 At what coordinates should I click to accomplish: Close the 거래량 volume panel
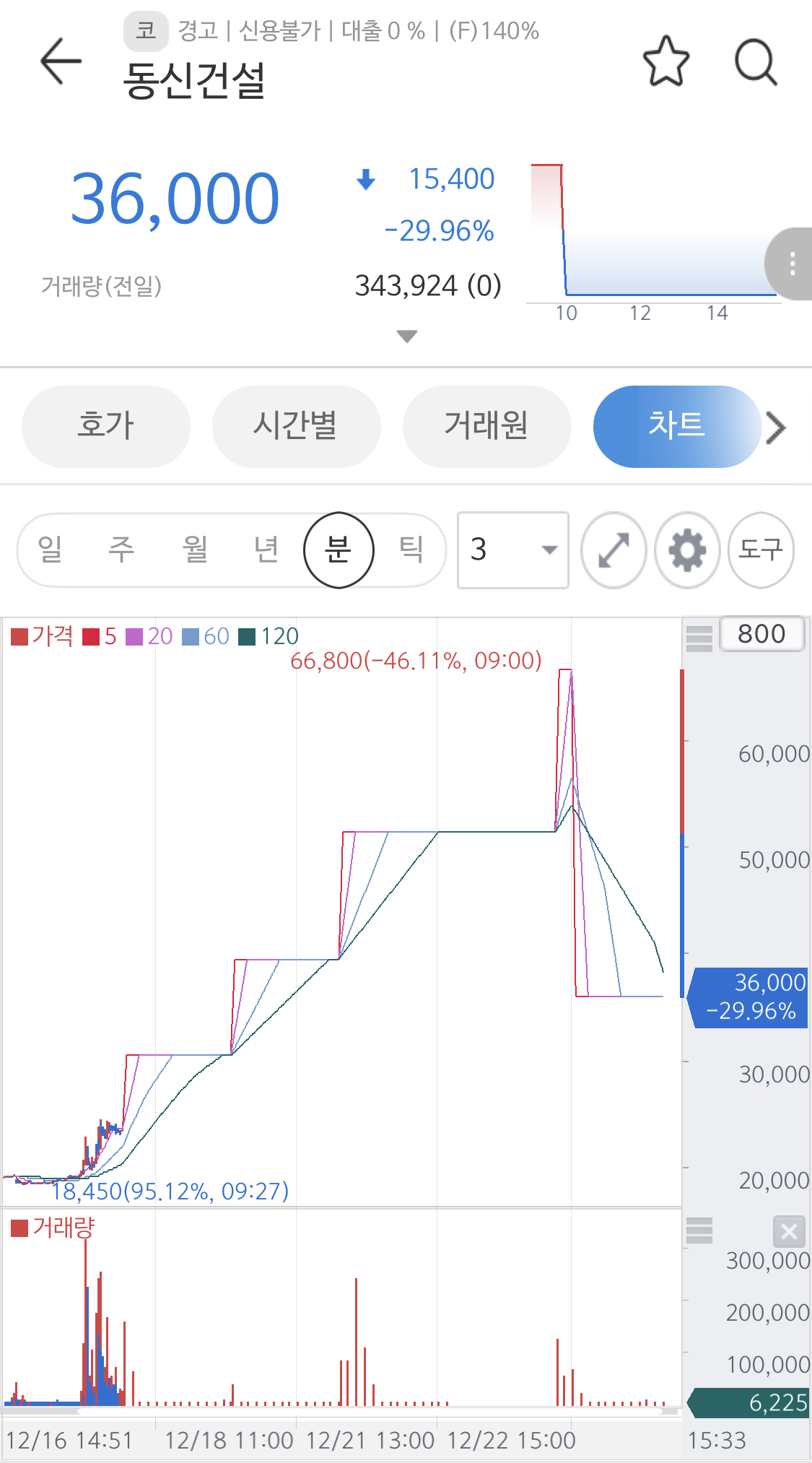[789, 1231]
